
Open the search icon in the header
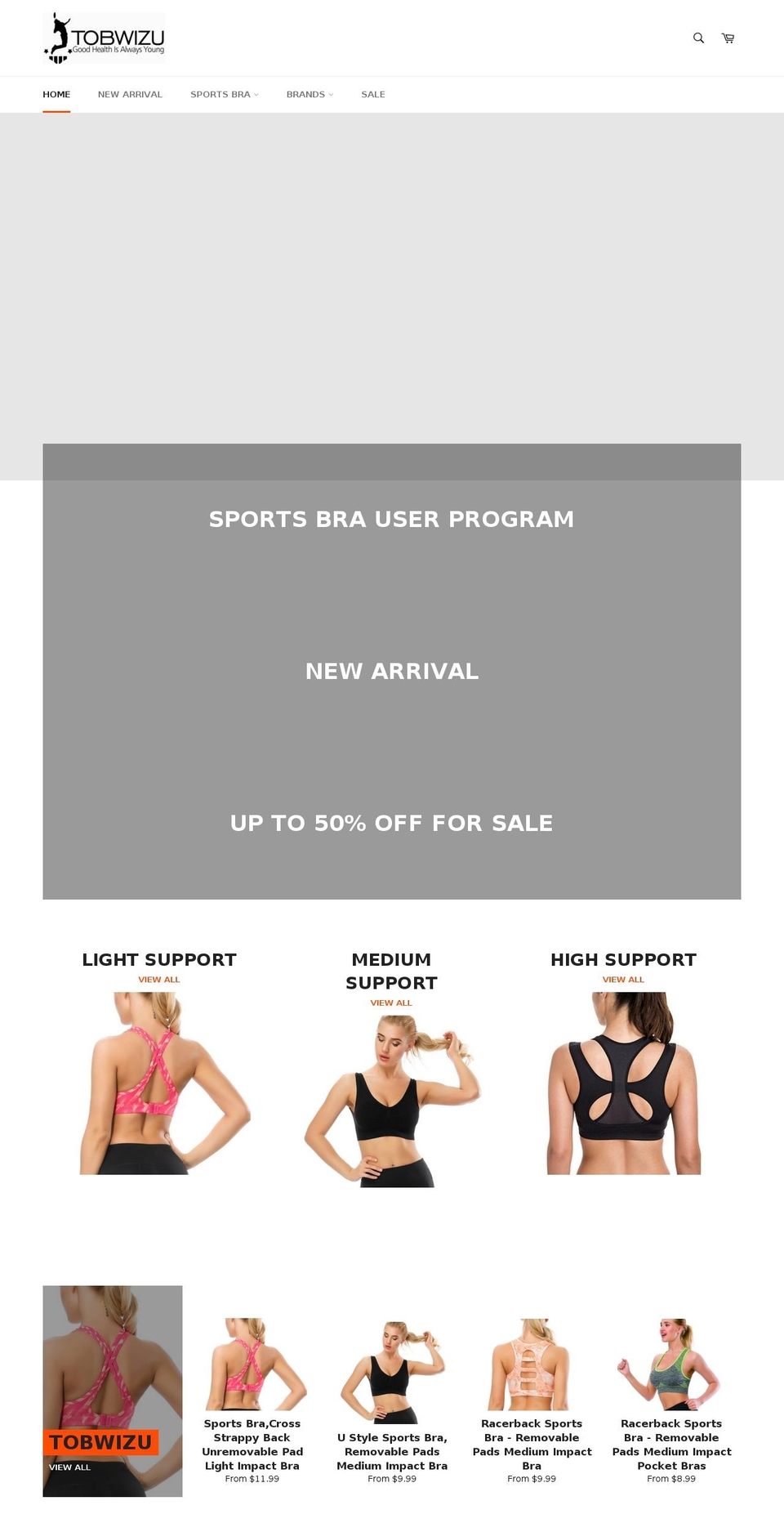click(x=697, y=38)
